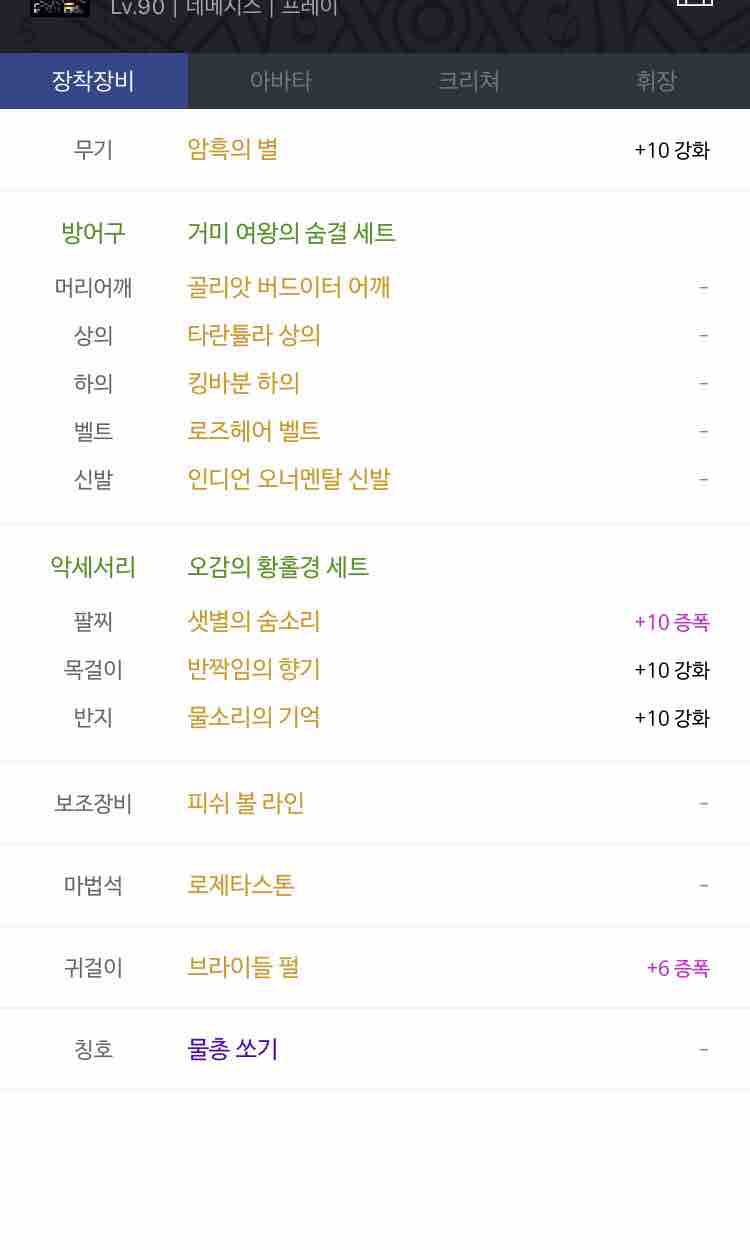The image size is (750, 1250).
Task: Open title 물총 쏘기
Action: pyautogui.click(x=233, y=1050)
